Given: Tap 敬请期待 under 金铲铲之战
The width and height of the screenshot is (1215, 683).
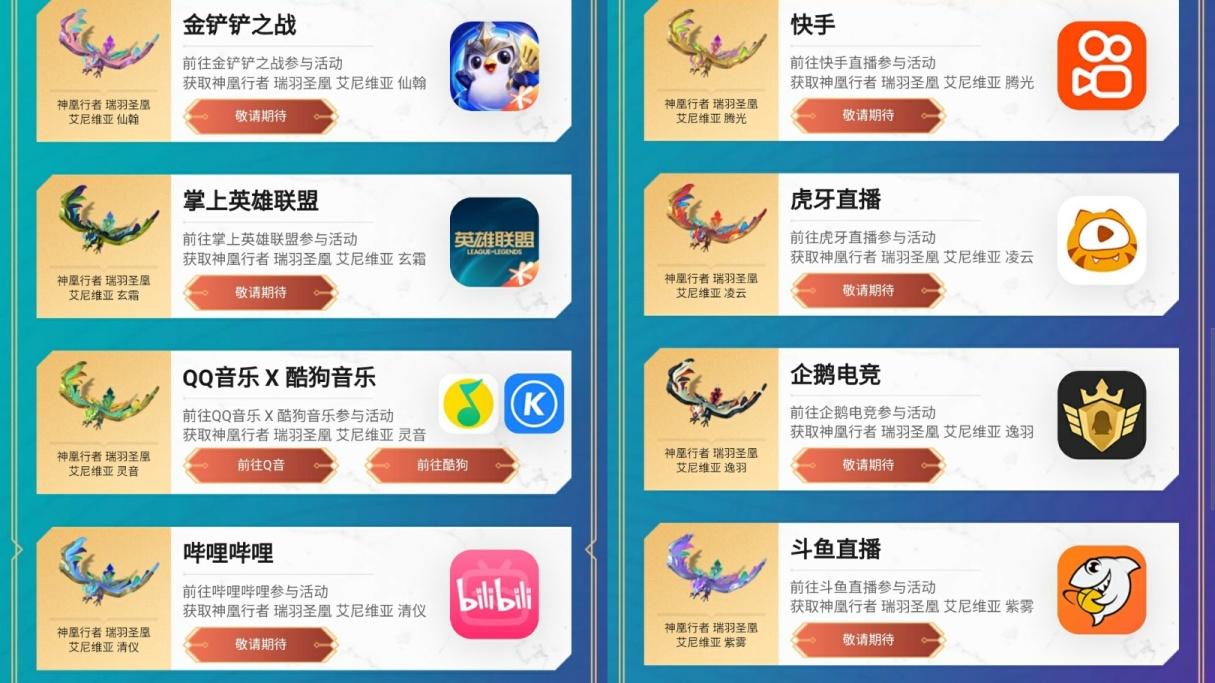Looking at the screenshot, I should pos(261,116).
